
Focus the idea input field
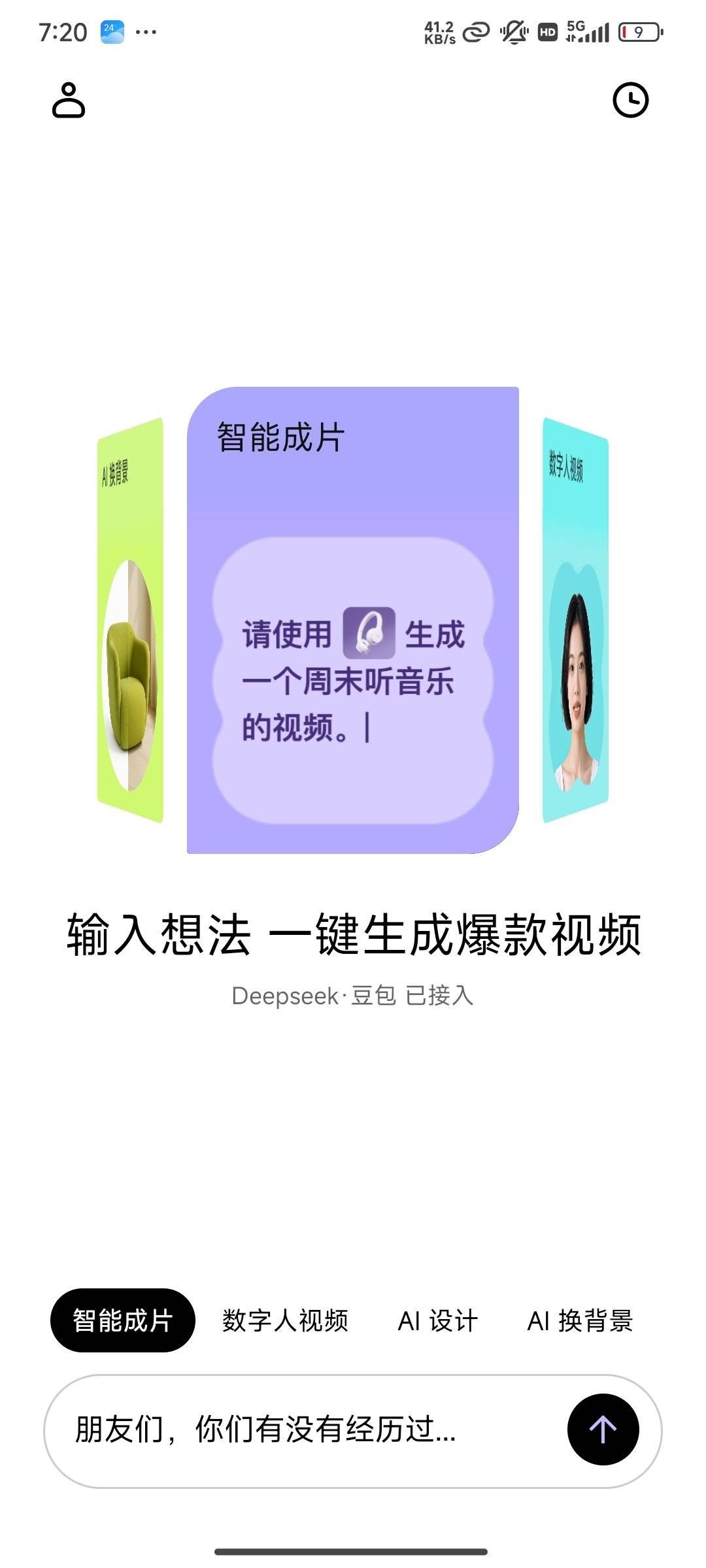tap(301, 1429)
